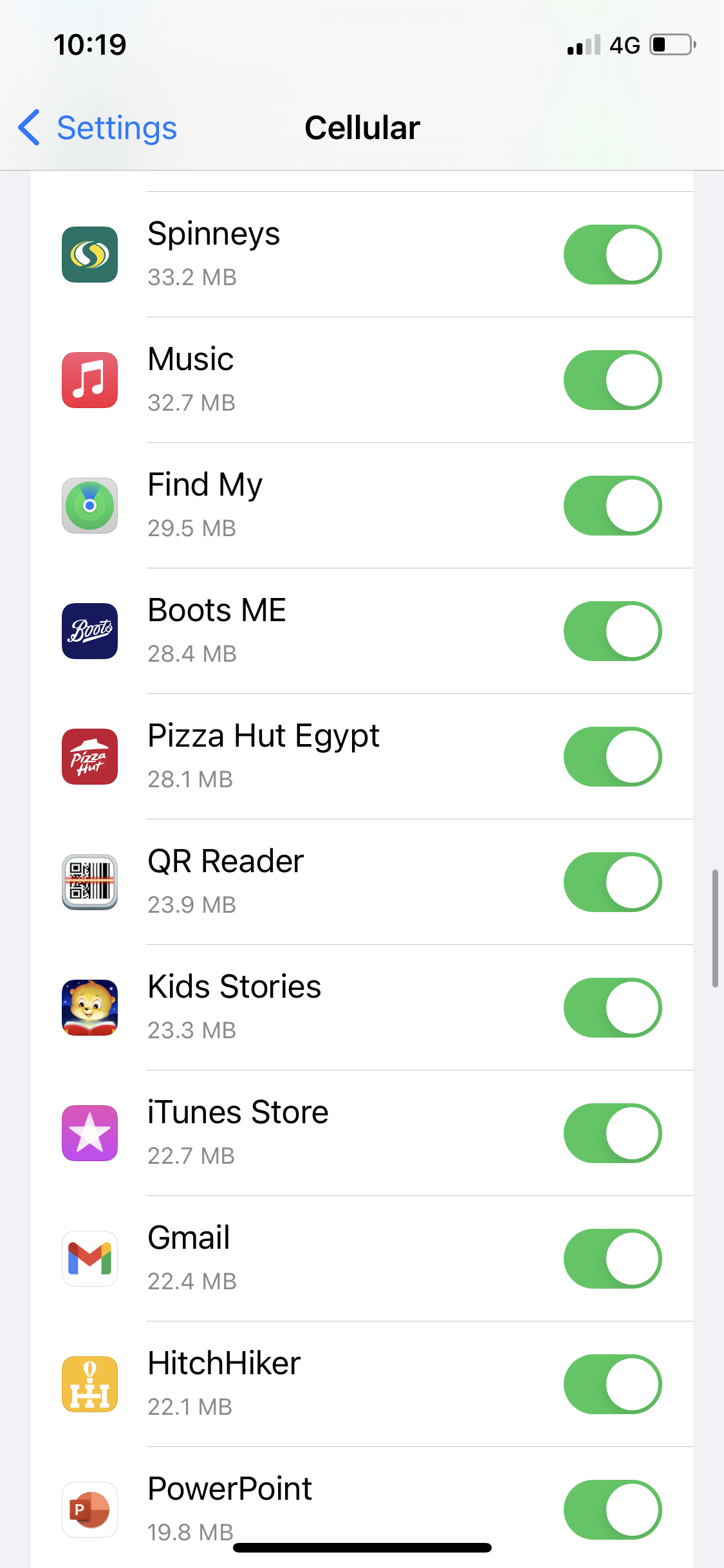Switch off Gmail cellular data
Screen dimensions: 724x1568
pos(612,1259)
